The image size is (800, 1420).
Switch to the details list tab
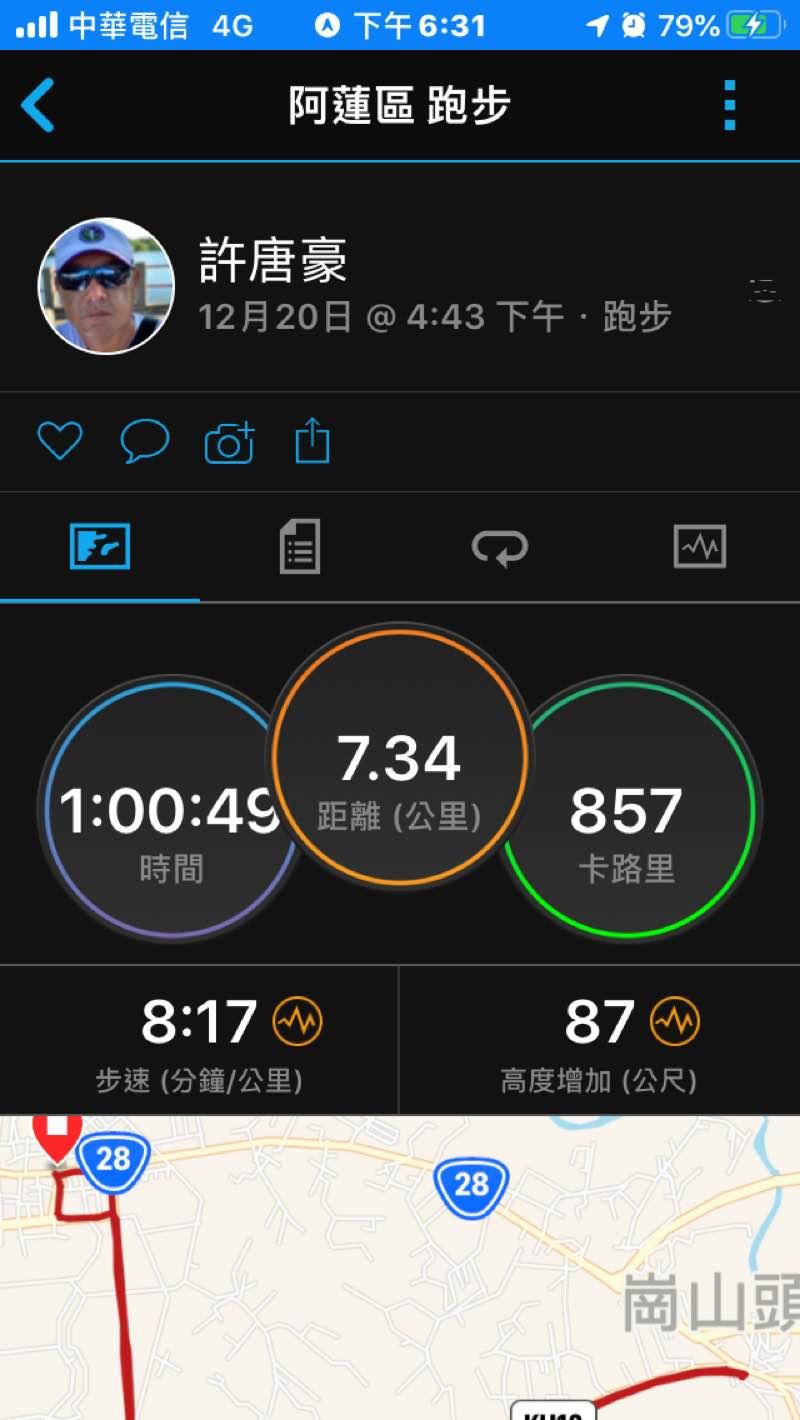click(299, 547)
